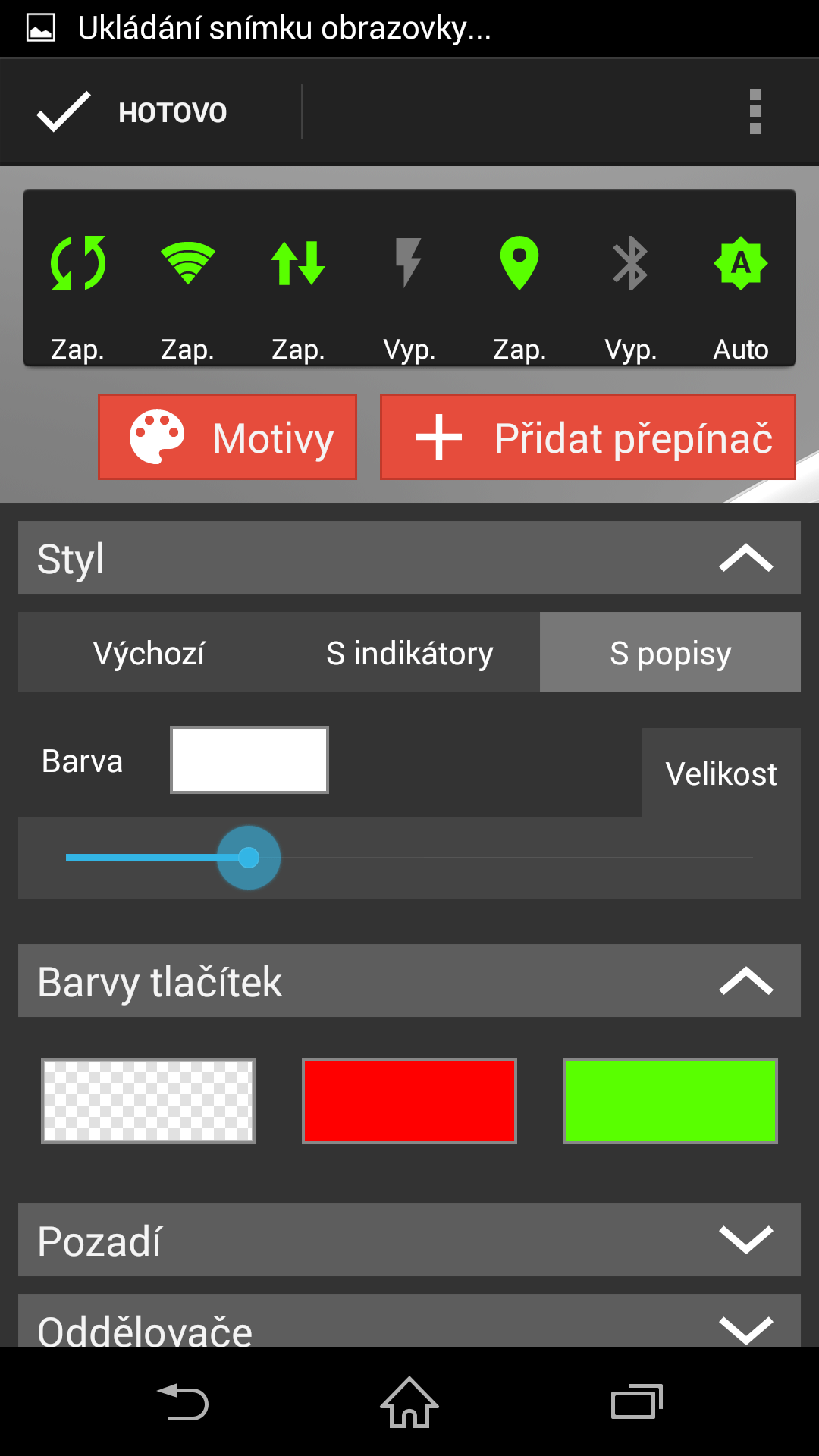Expand the Pozadí section

[x=745, y=1240]
